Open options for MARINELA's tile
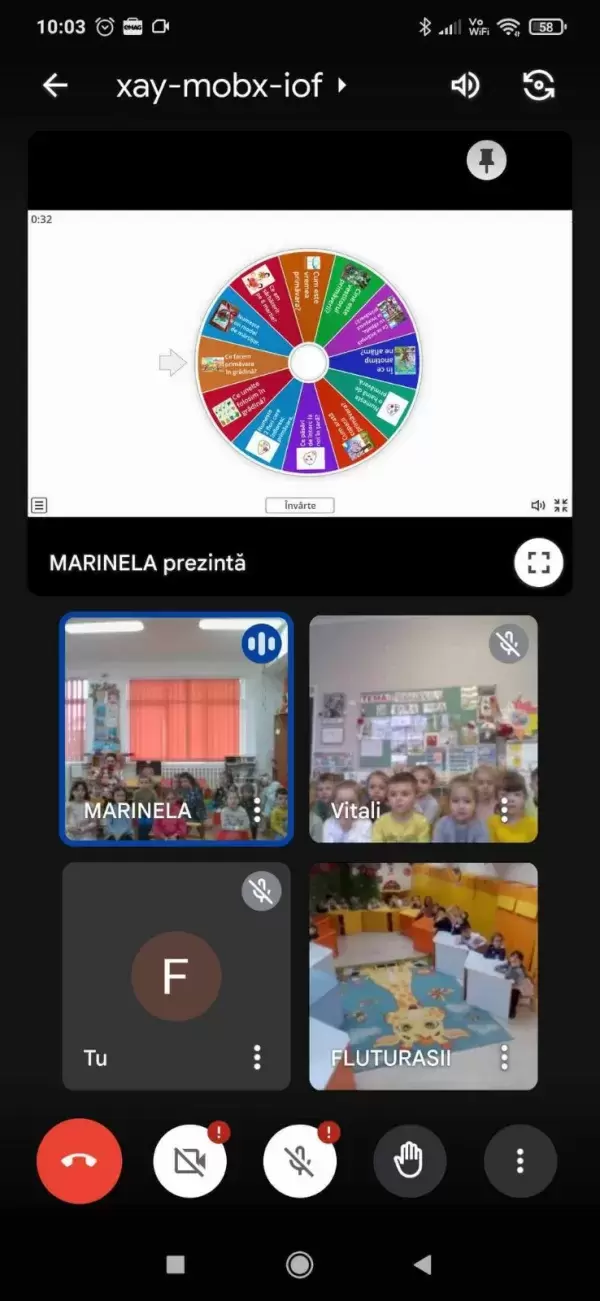 (x=257, y=808)
